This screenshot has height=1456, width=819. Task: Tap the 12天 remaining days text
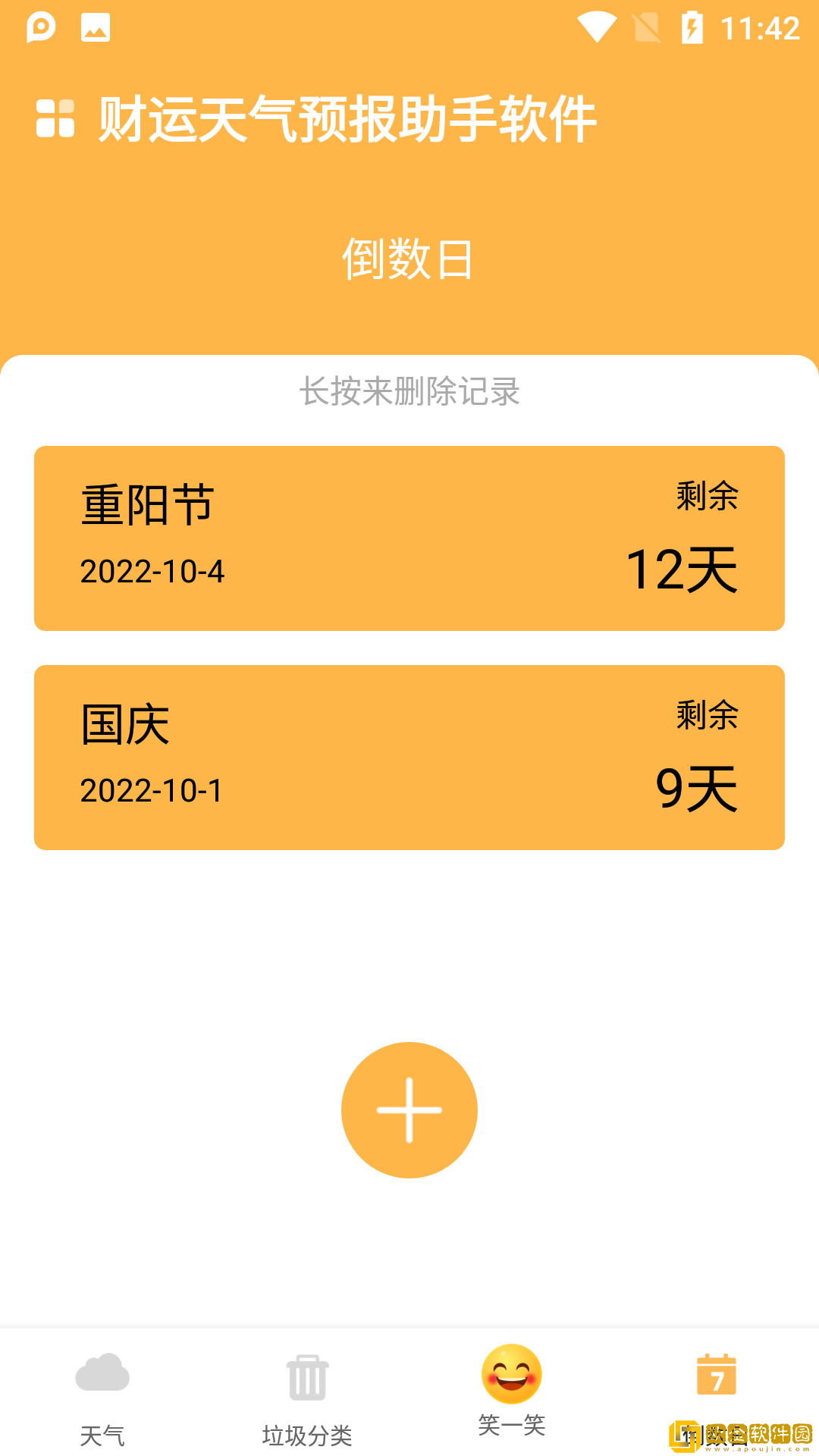[682, 574]
